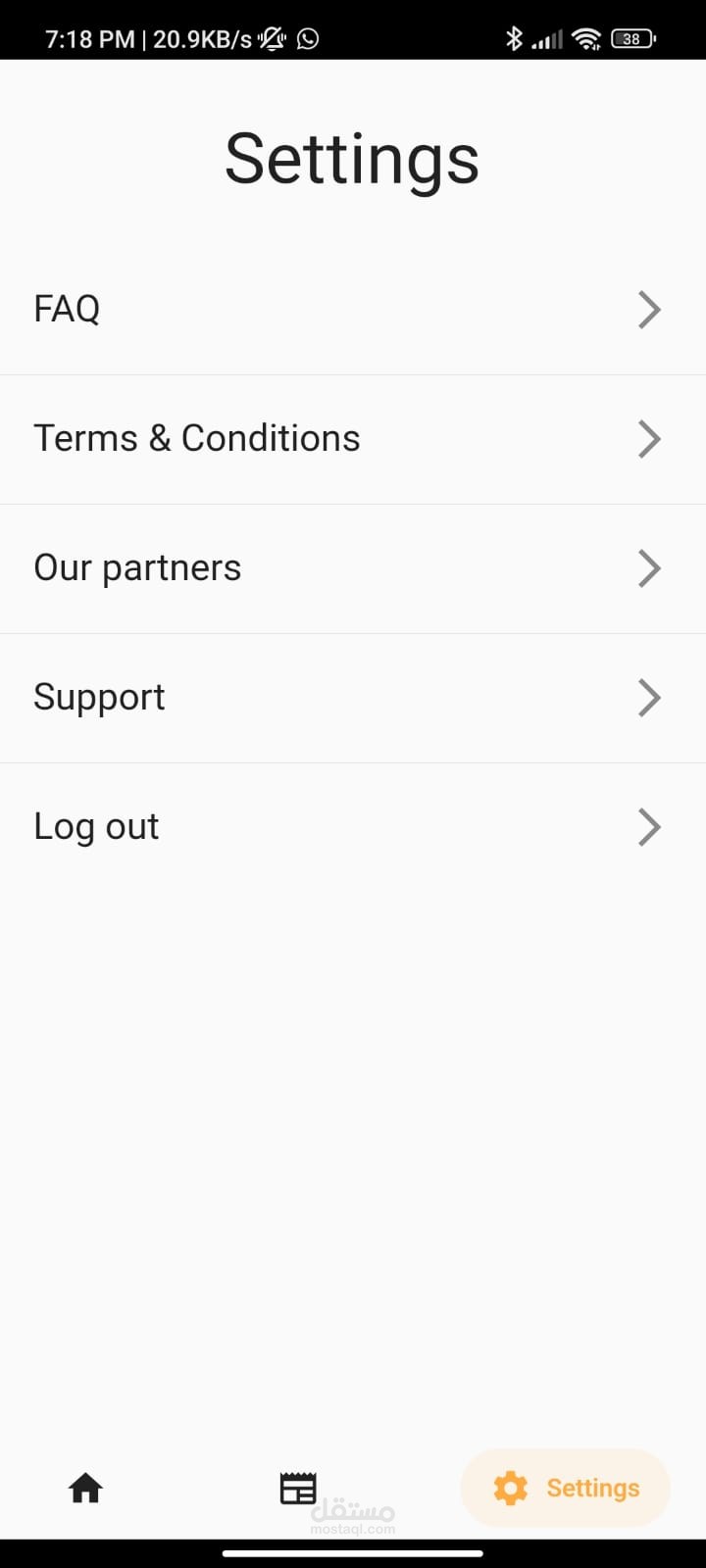View the Our partners page

click(x=353, y=568)
